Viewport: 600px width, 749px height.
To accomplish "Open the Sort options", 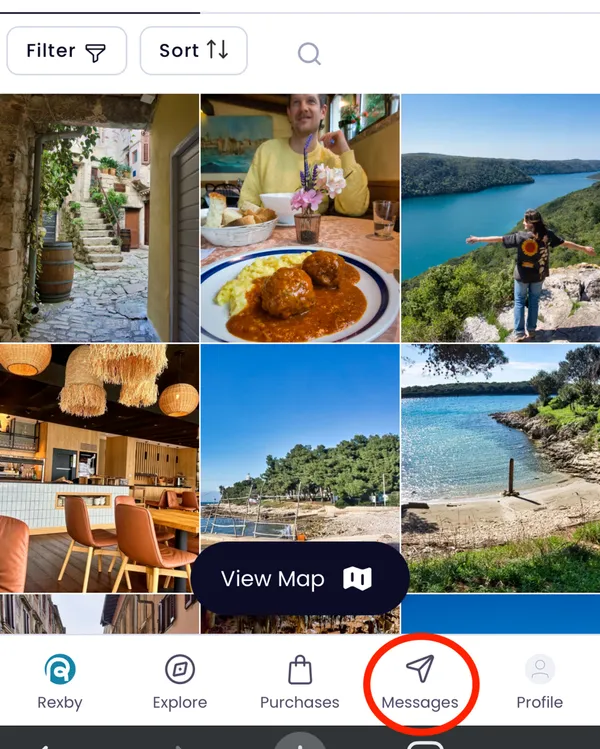I will [194, 51].
